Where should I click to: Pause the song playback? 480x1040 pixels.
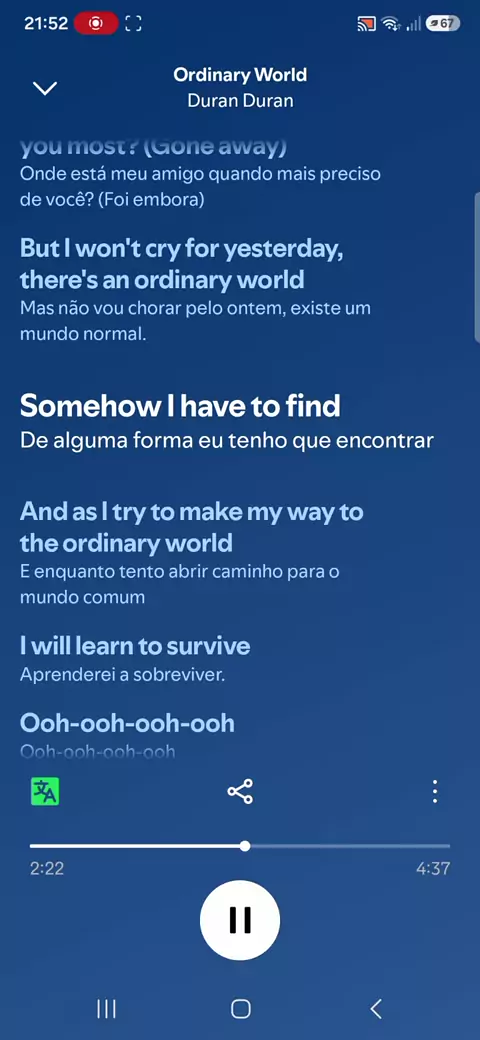pos(240,920)
